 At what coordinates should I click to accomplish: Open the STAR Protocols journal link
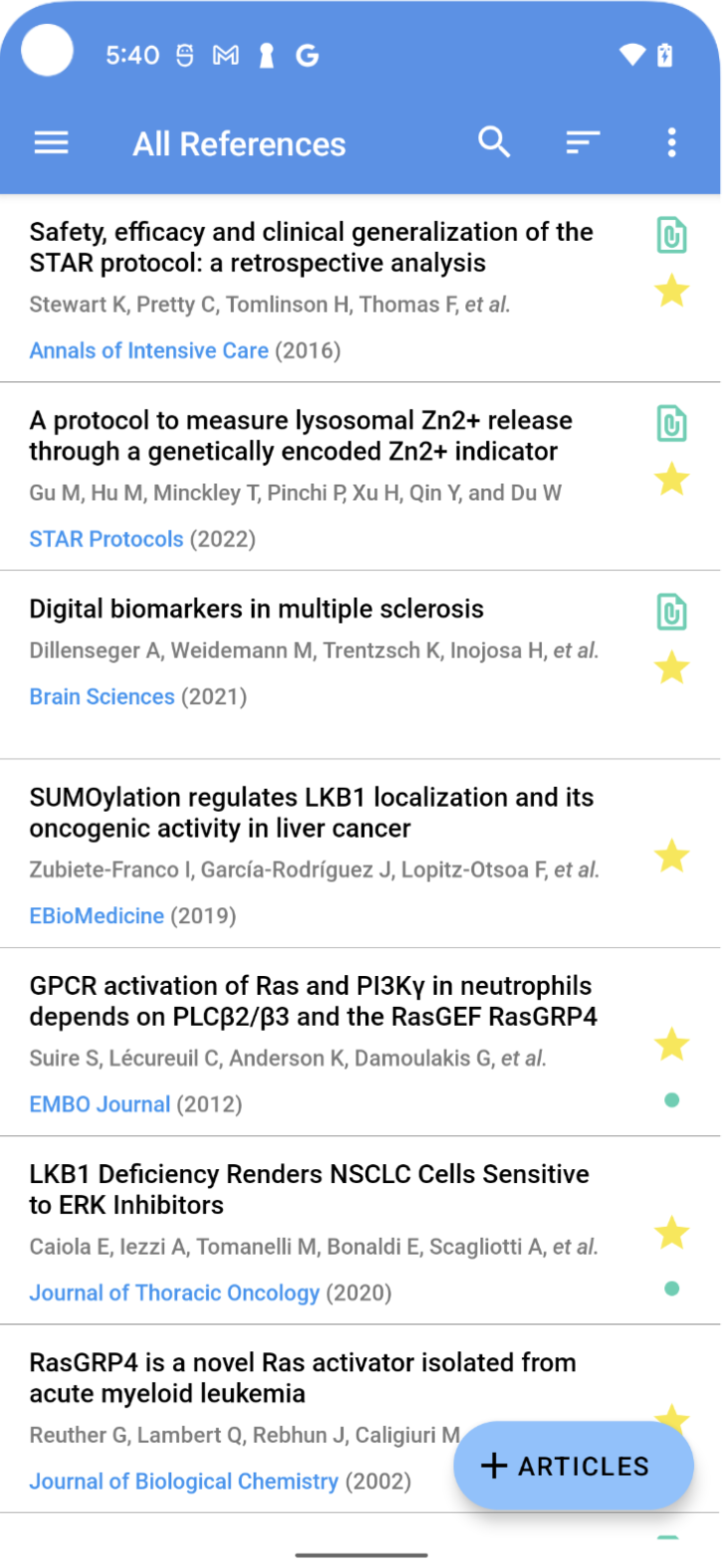(x=106, y=539)
